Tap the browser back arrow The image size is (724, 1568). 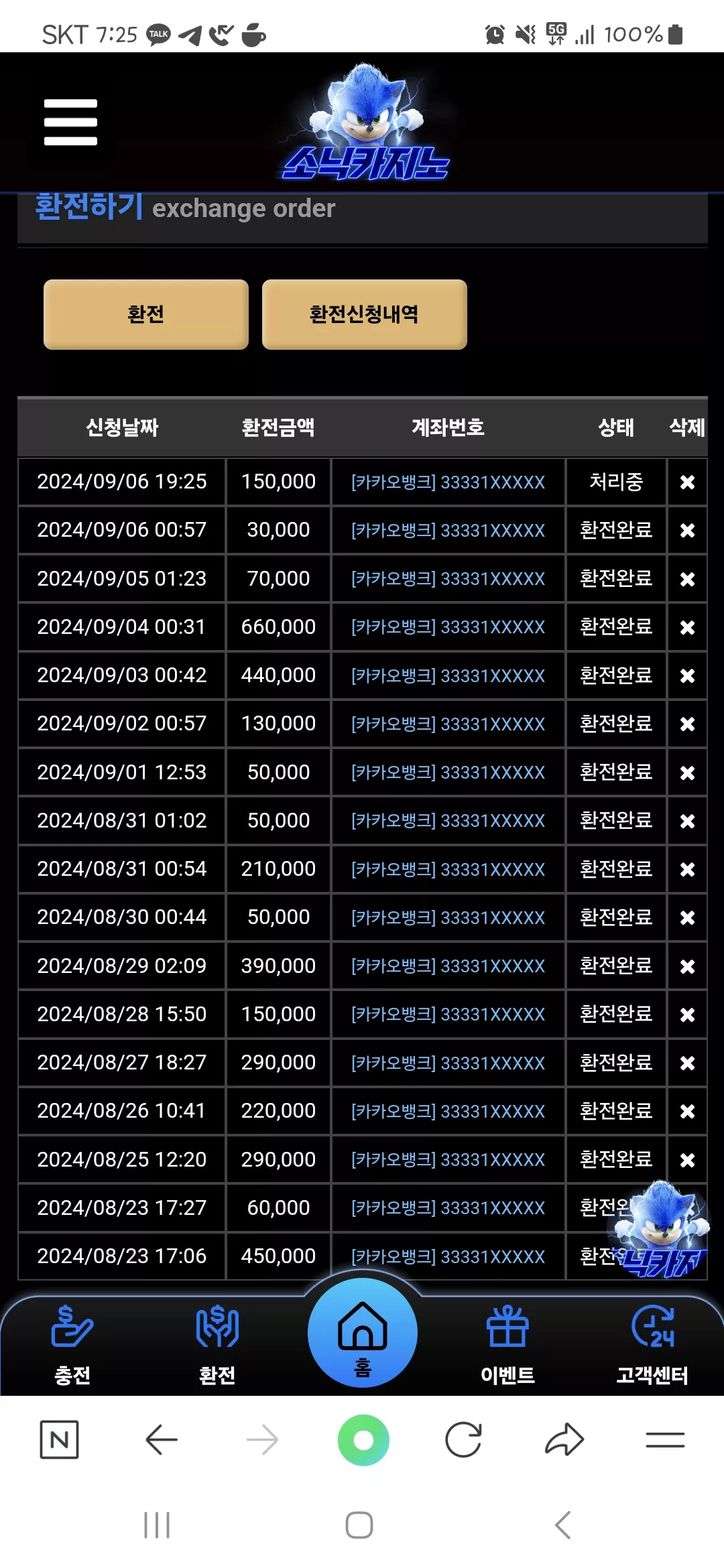[162, 1439]
